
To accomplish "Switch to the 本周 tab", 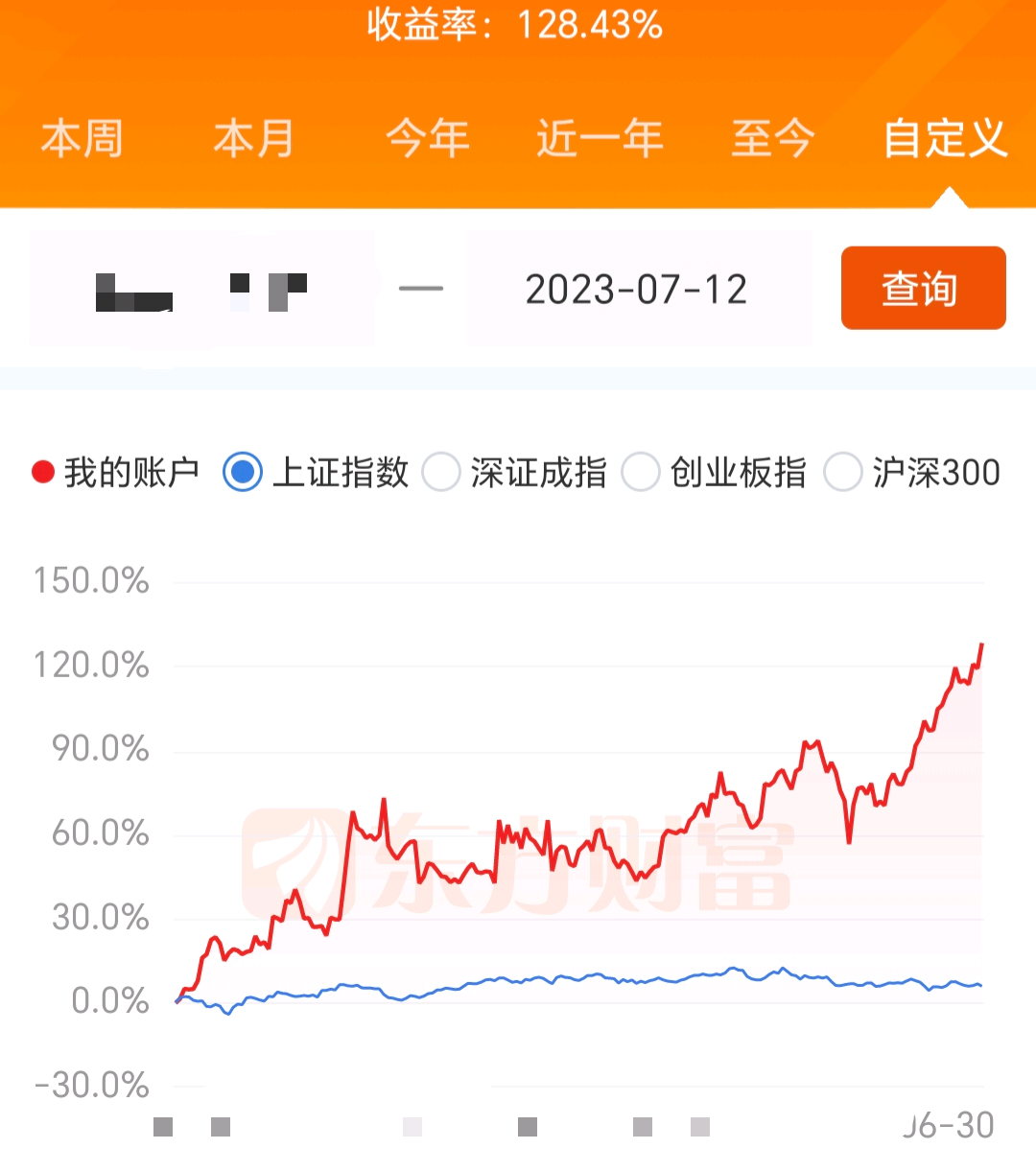I will (82, 139).
